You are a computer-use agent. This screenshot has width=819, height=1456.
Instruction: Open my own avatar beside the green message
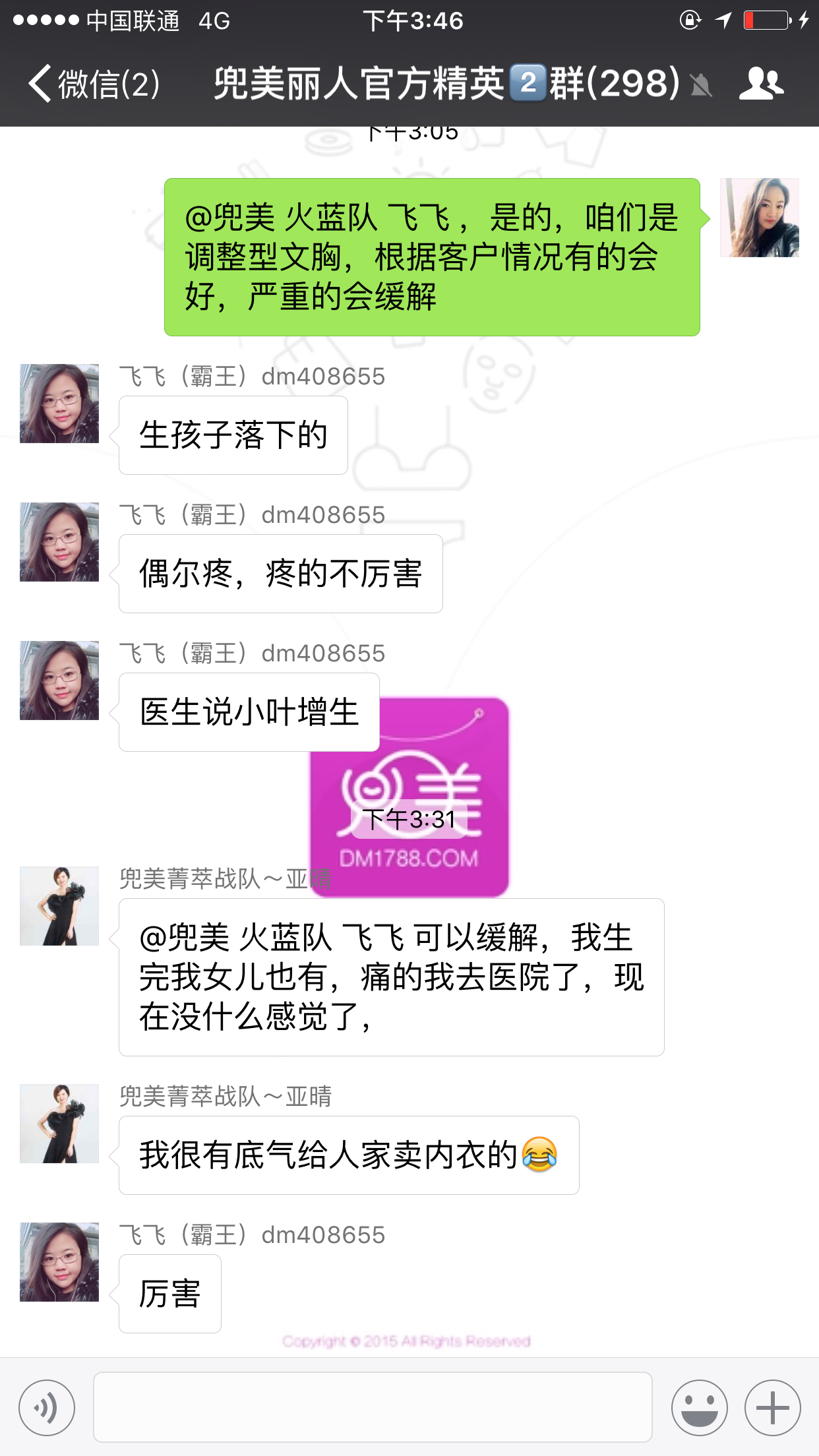[759, 218]
